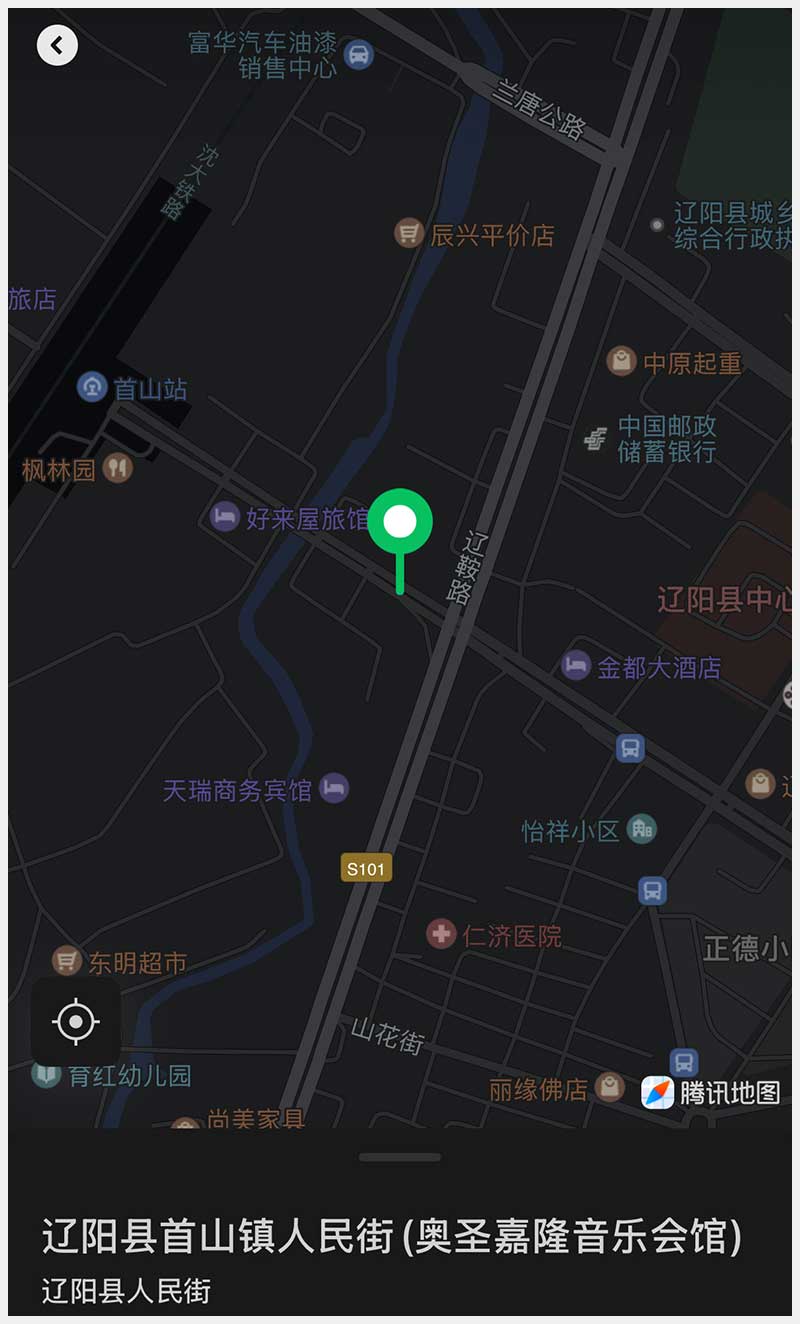The width and height of the screenshot is (800, 1324).
Task: Go back using the top-left arrow
Action: [57, 45]
